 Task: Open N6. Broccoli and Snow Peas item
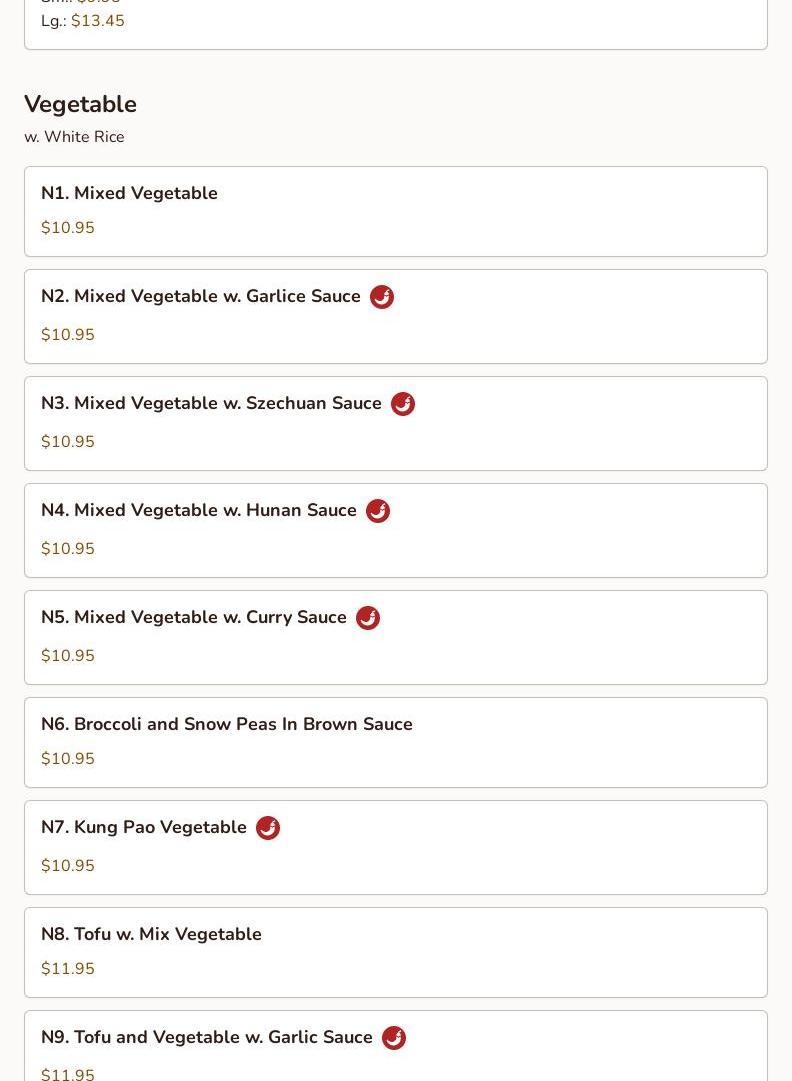395,742
